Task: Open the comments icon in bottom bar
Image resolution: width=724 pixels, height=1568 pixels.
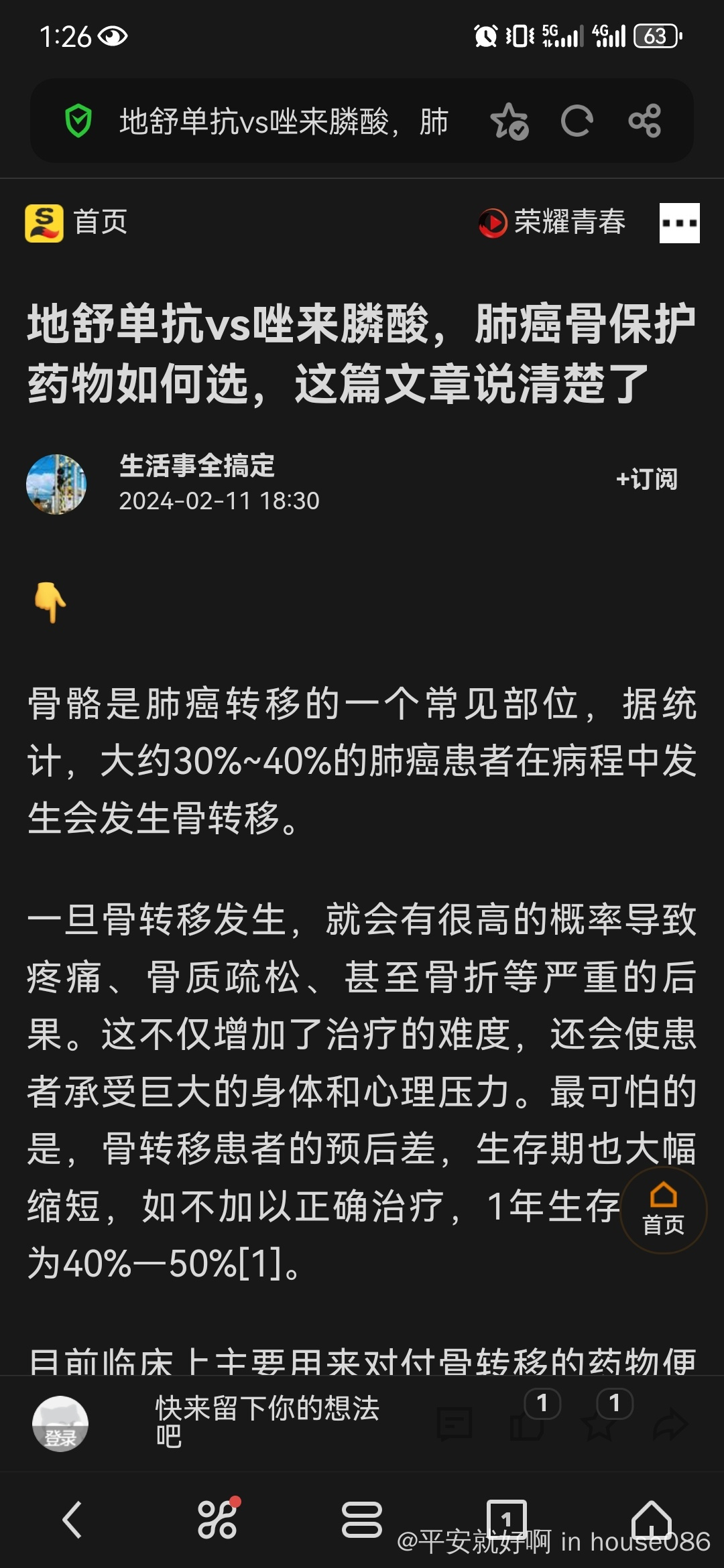Action: pyautogui.click(x=455, y=1423)
